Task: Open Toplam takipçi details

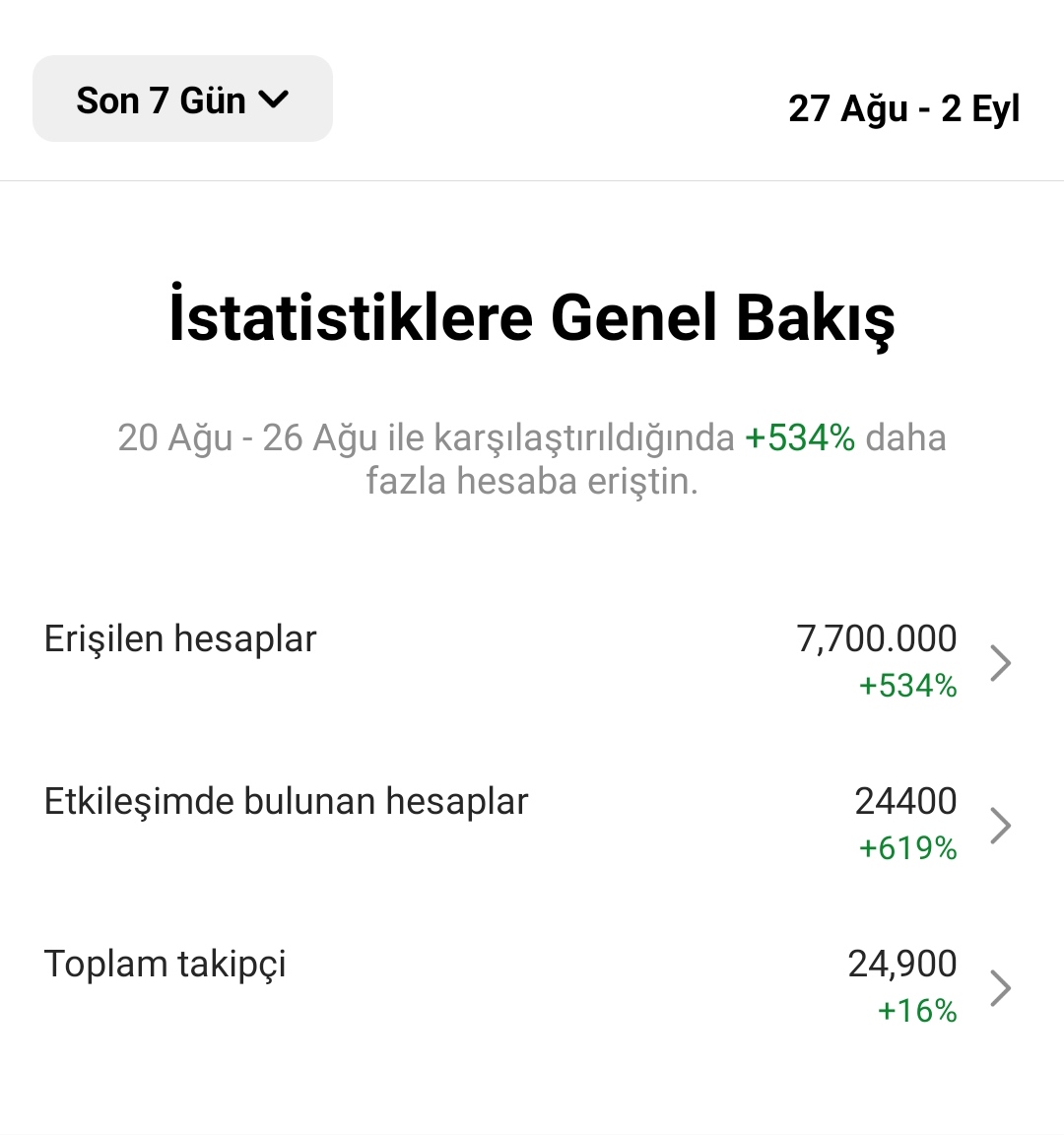Action: point(532,986)
